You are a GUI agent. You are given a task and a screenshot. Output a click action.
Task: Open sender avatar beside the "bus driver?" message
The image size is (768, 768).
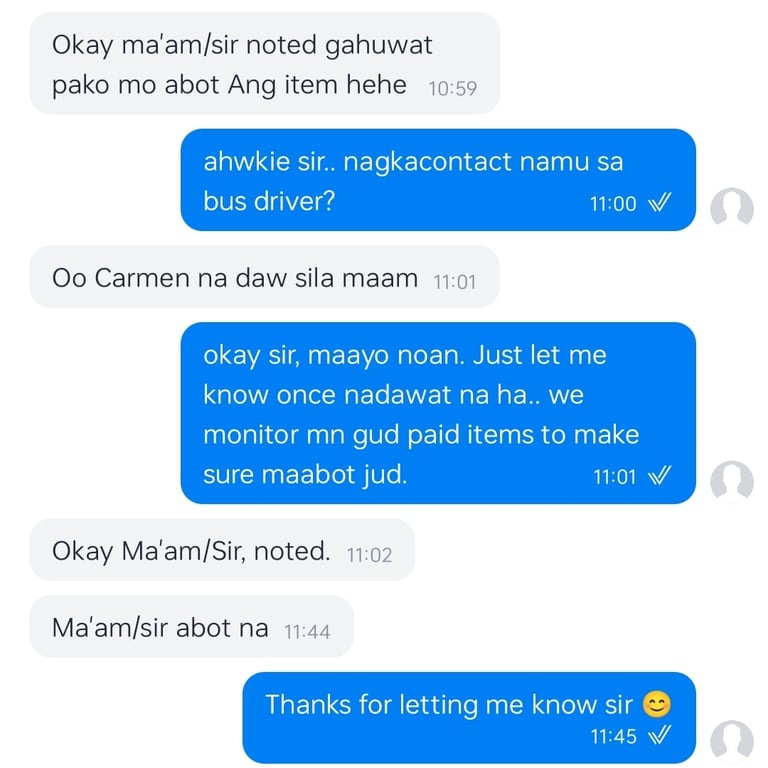[731, 209]
